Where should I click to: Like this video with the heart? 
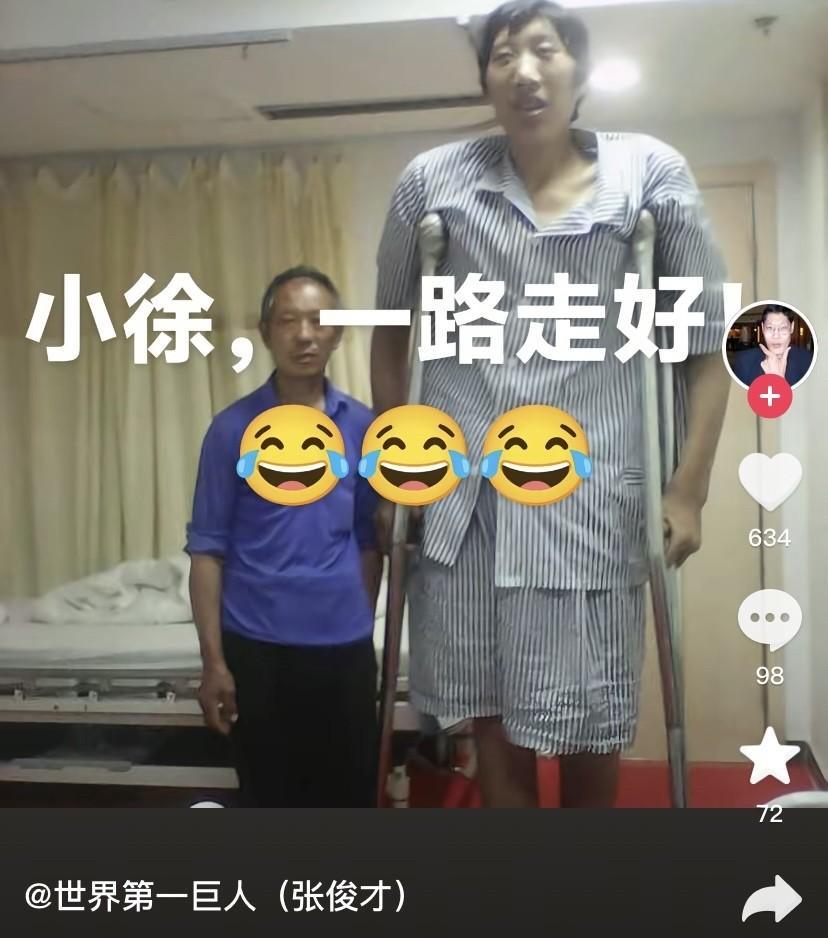769,482
